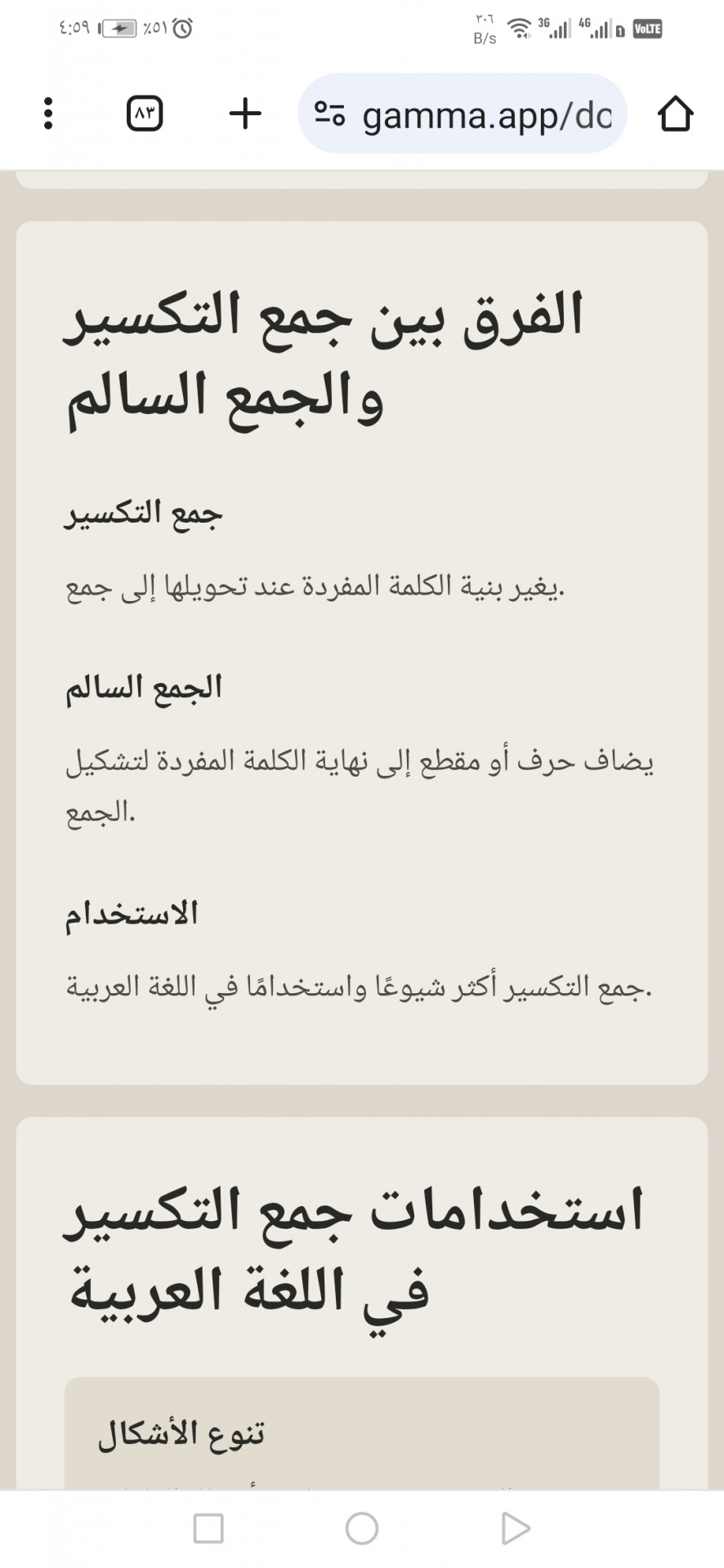Viewport: 724px width, 1568px height.
Task: Open site settings icon in address bar
Action: (330, 114)
